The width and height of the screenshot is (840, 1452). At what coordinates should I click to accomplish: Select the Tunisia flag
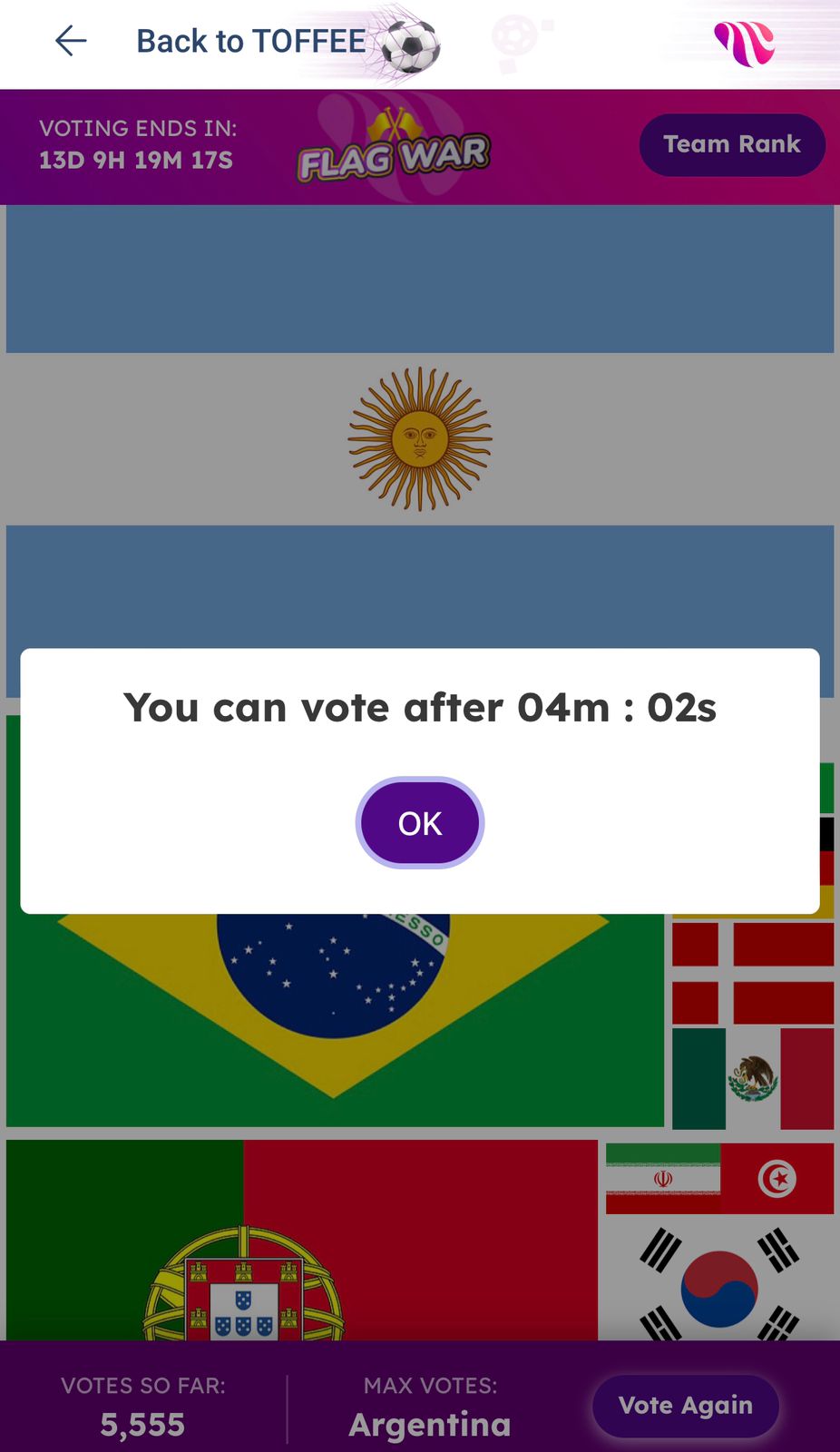click(x=777, y=1179)
